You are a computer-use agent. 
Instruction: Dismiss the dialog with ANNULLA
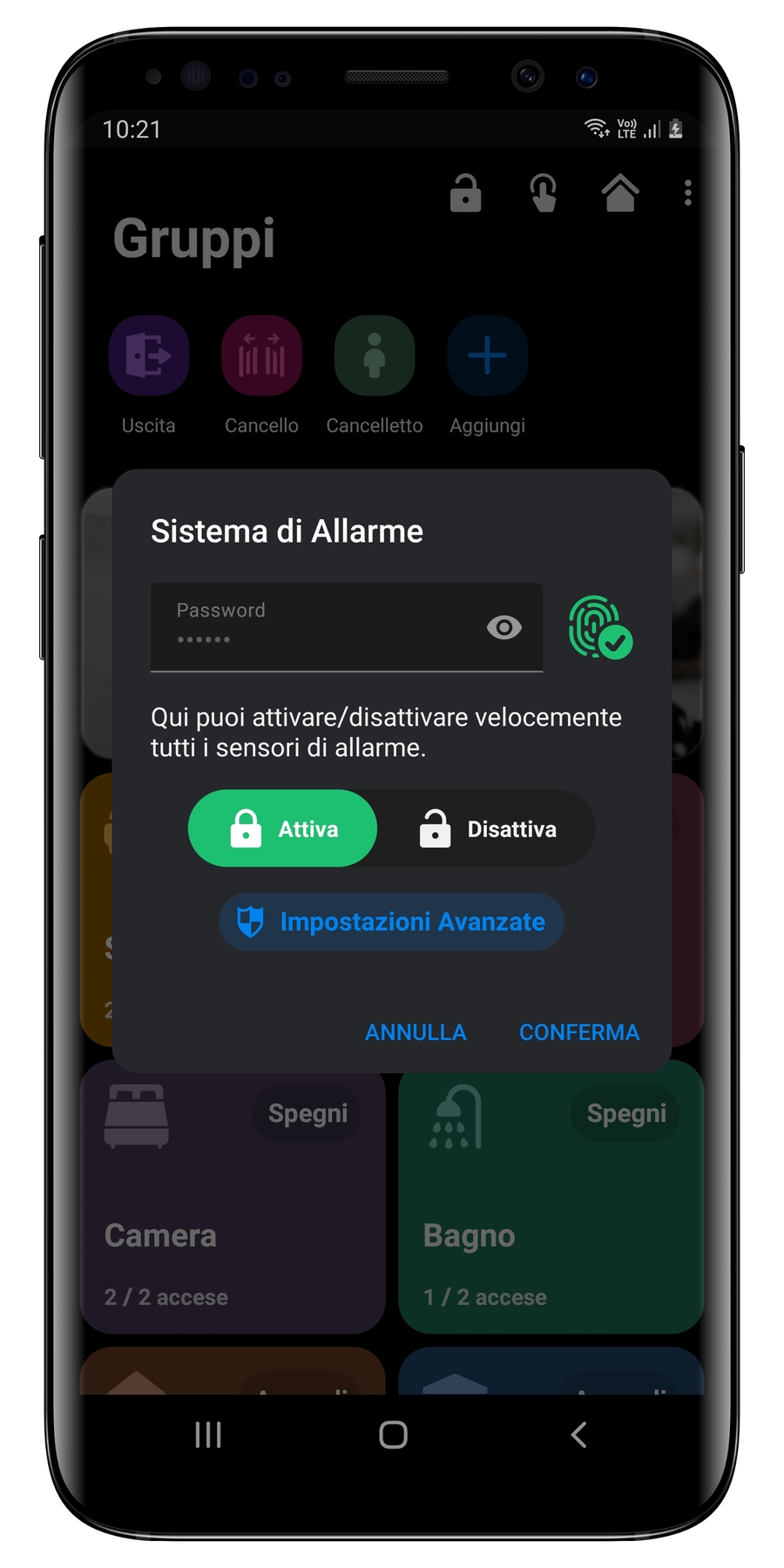click(x=416, y=1032)
